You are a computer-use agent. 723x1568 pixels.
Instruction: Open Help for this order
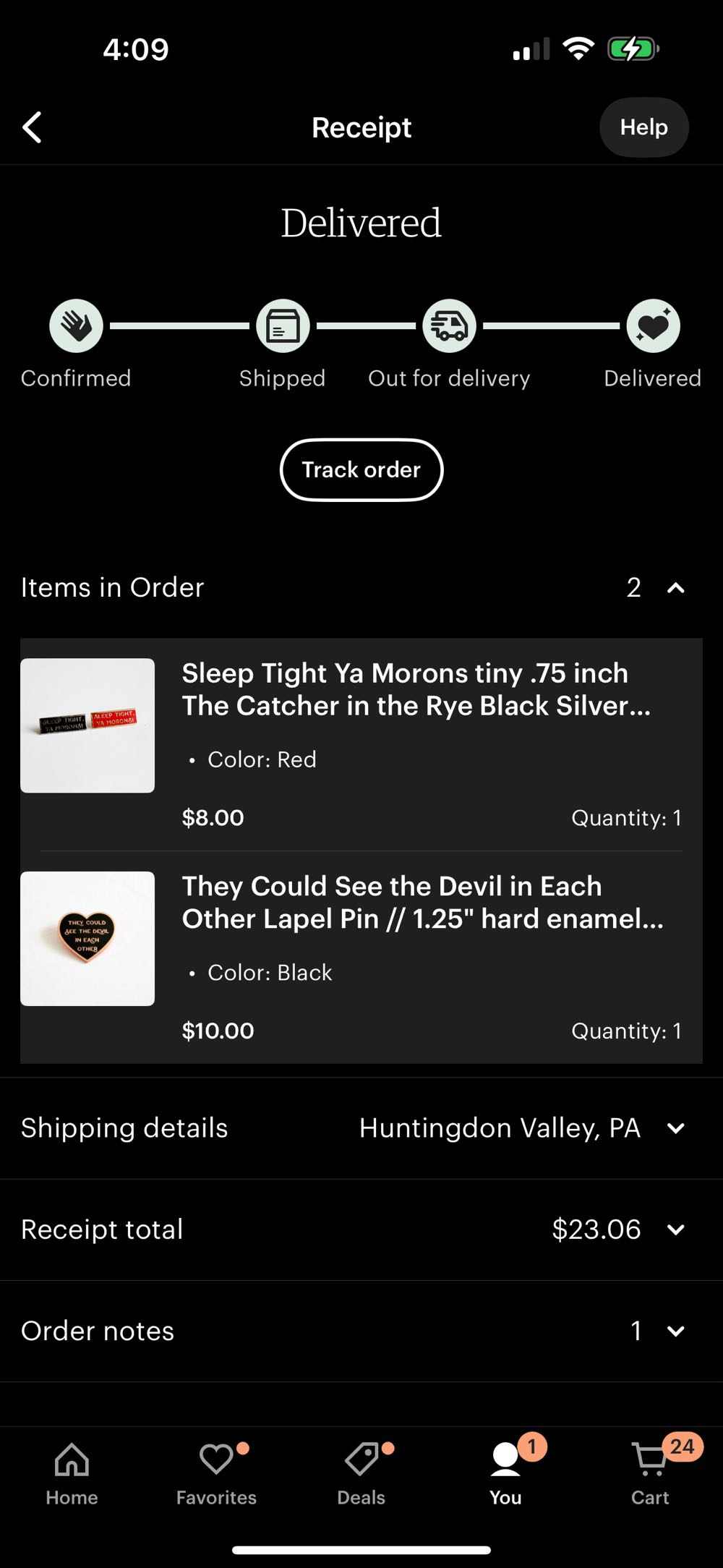click(643, 127)
